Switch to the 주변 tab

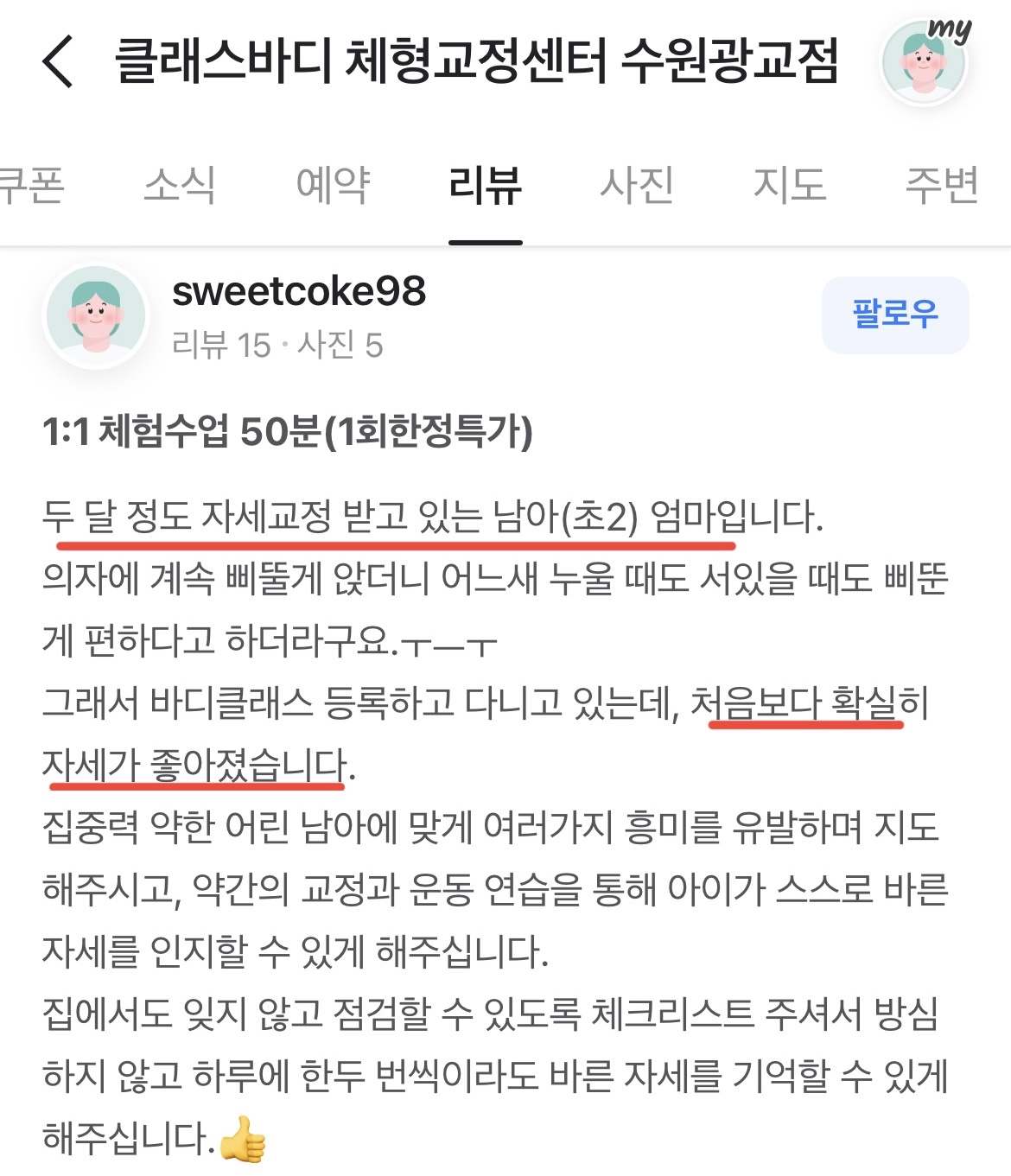pos(942,185)
